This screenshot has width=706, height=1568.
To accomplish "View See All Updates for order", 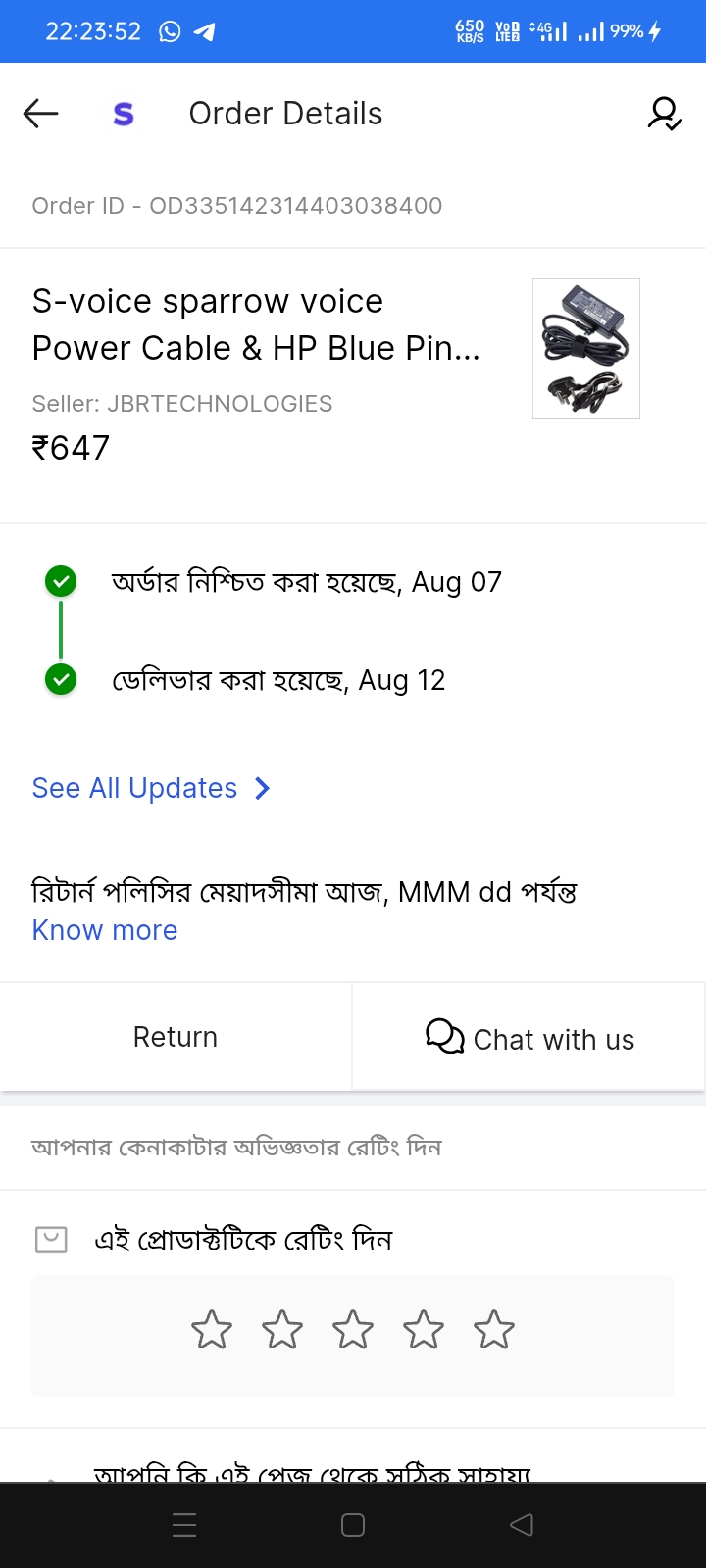I will point(151,788).
